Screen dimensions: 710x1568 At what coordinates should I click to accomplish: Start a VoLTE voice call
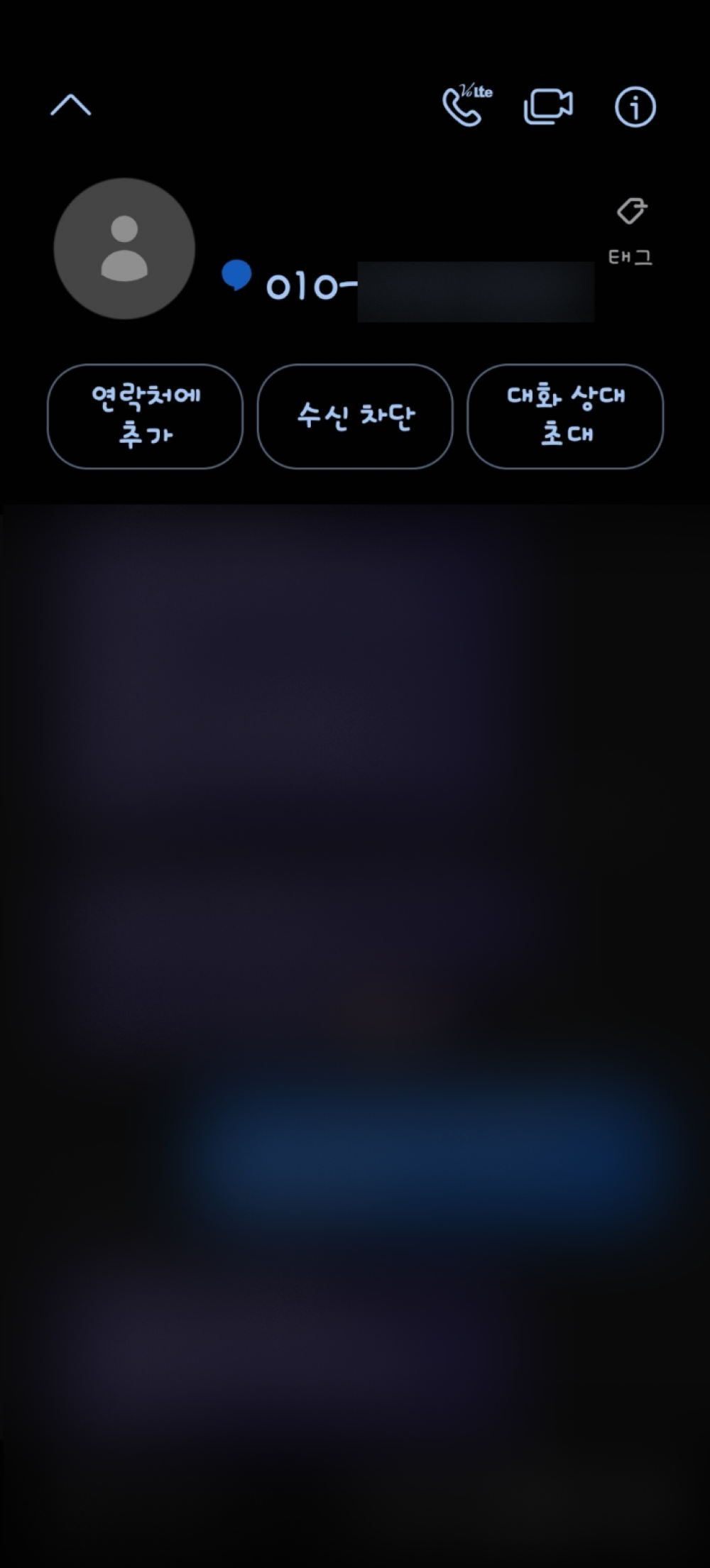tap(466, 106)
